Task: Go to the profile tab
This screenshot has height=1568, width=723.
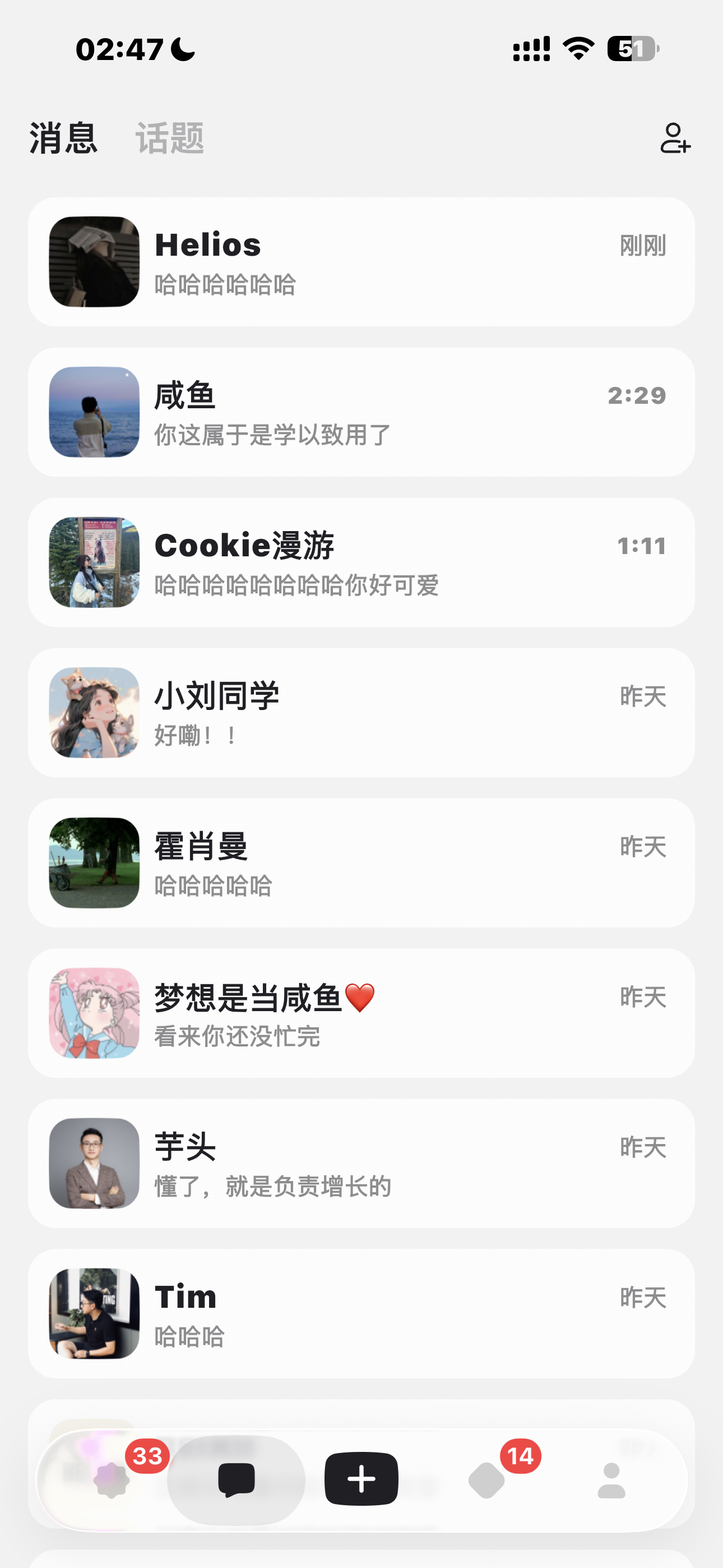Action: point(611,1481)
